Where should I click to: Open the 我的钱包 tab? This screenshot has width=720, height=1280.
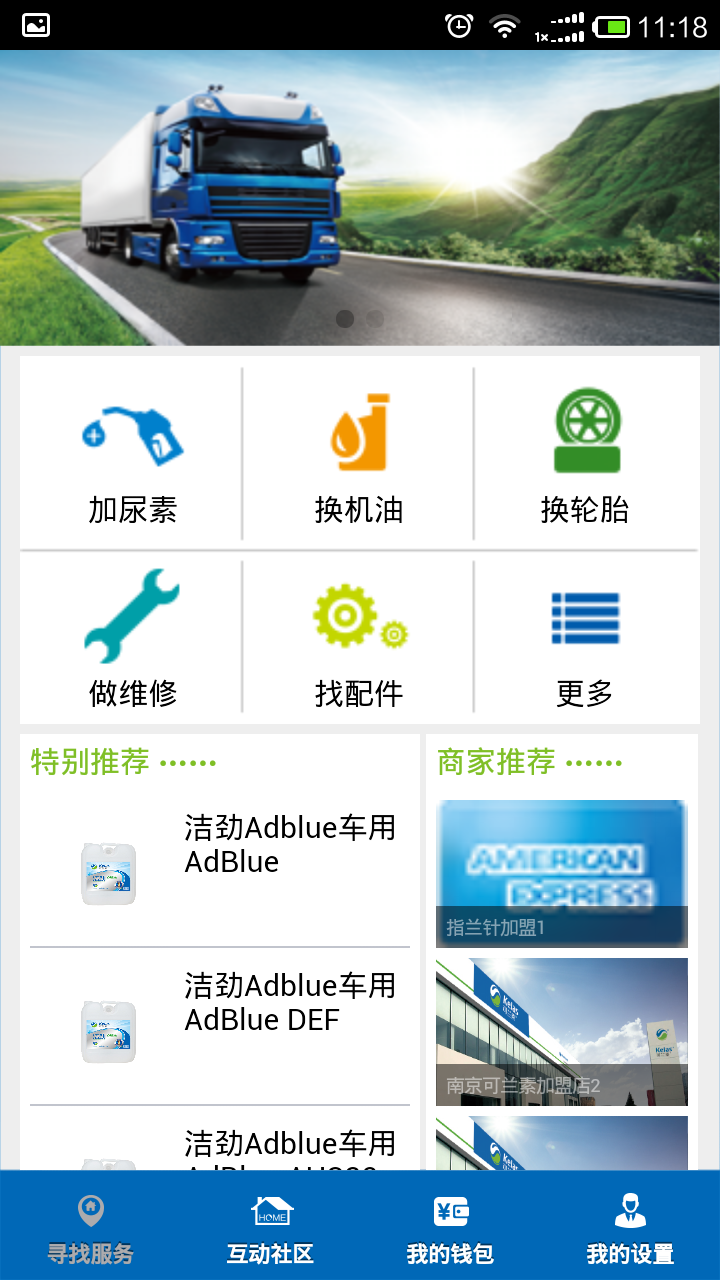click(x=450, y=1228)
